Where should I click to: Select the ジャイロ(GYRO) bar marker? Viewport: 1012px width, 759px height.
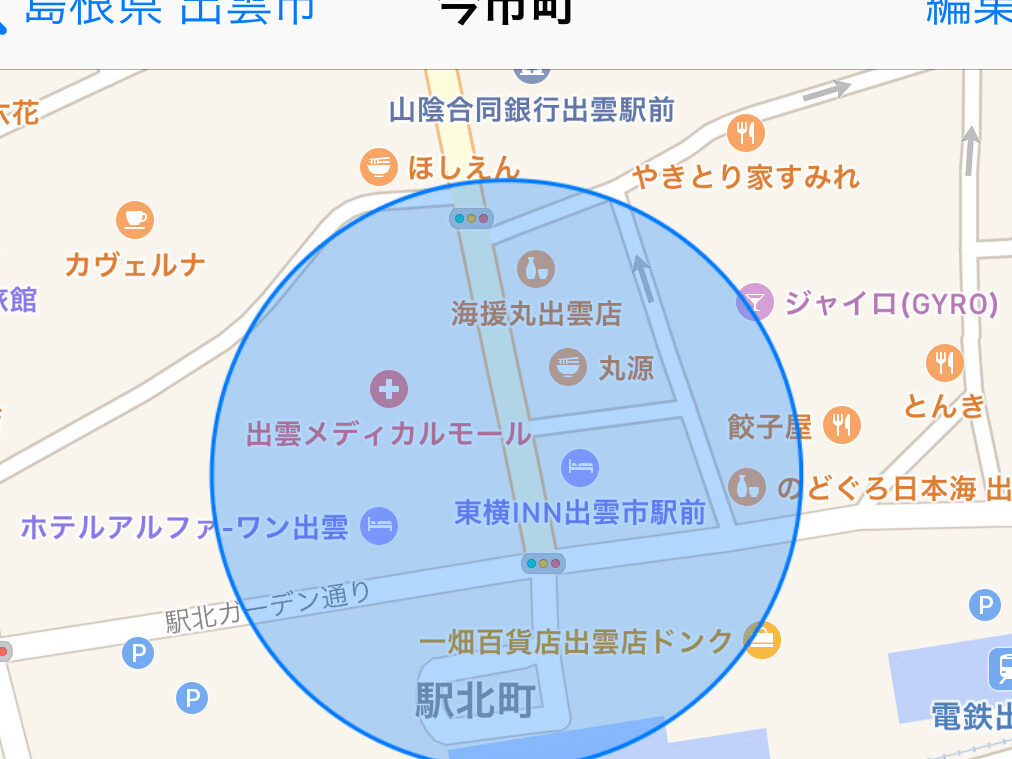(755, 302)
